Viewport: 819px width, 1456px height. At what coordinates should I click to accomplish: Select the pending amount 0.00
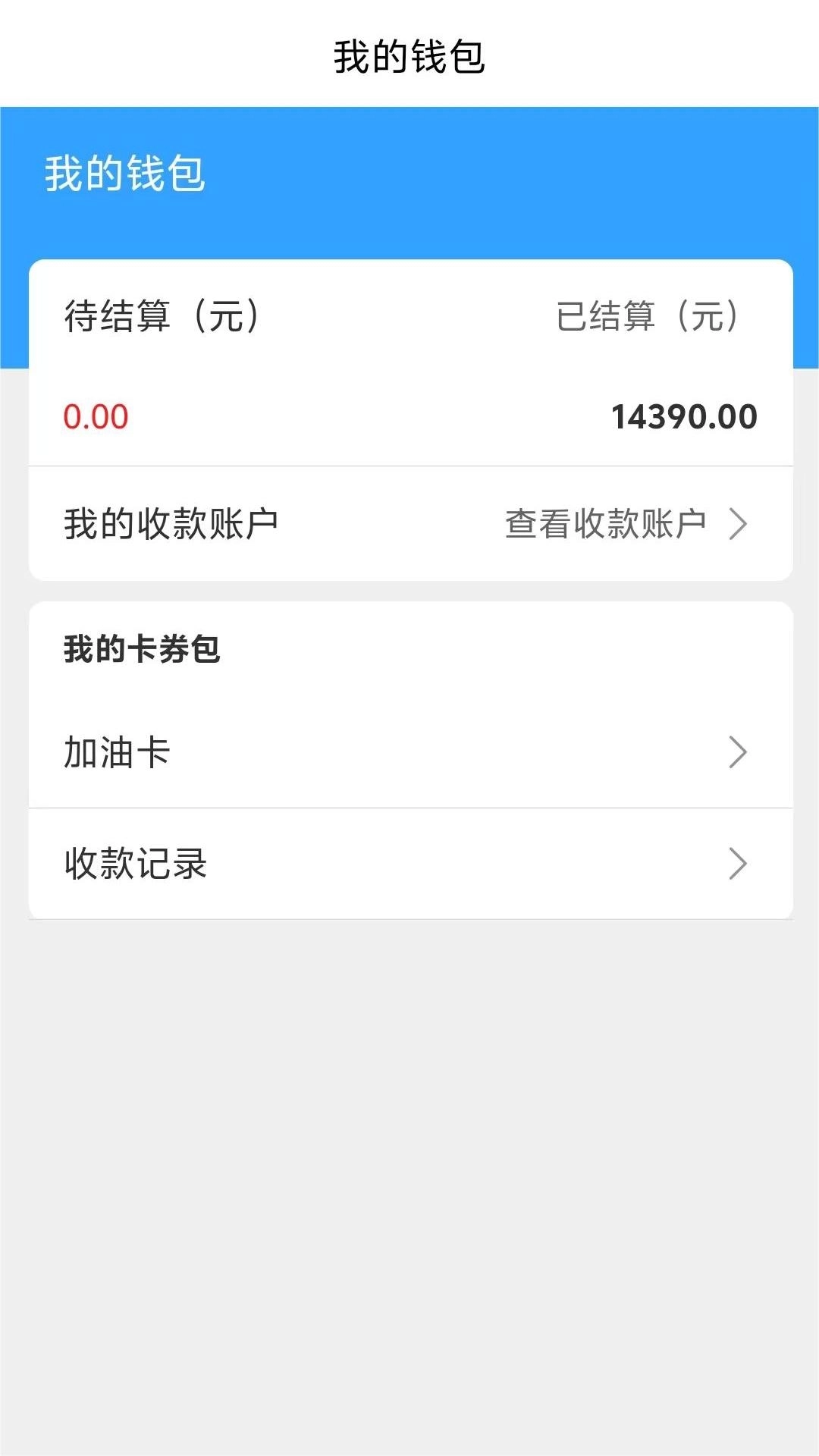96,416
